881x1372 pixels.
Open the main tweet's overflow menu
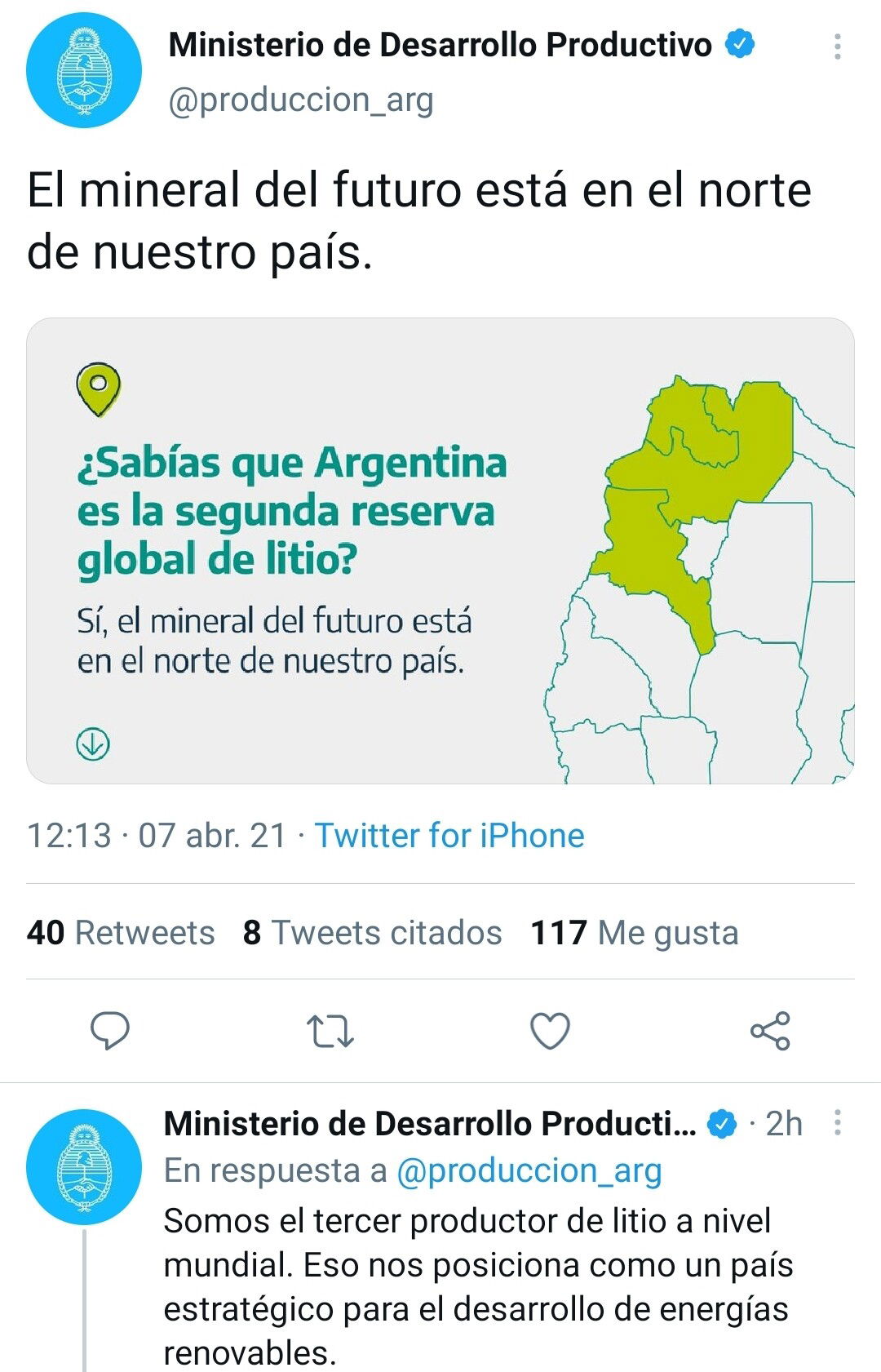pyautogui.click(x=837, y=47)
